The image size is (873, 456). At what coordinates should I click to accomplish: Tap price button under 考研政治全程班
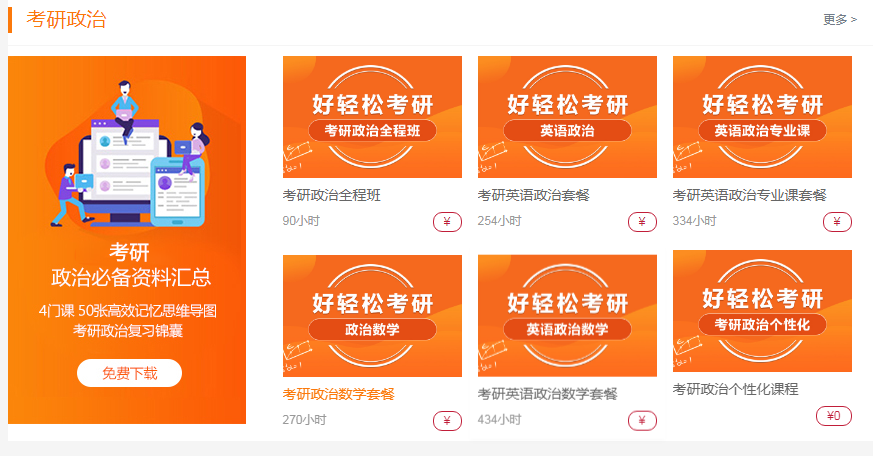coord(447,222)
